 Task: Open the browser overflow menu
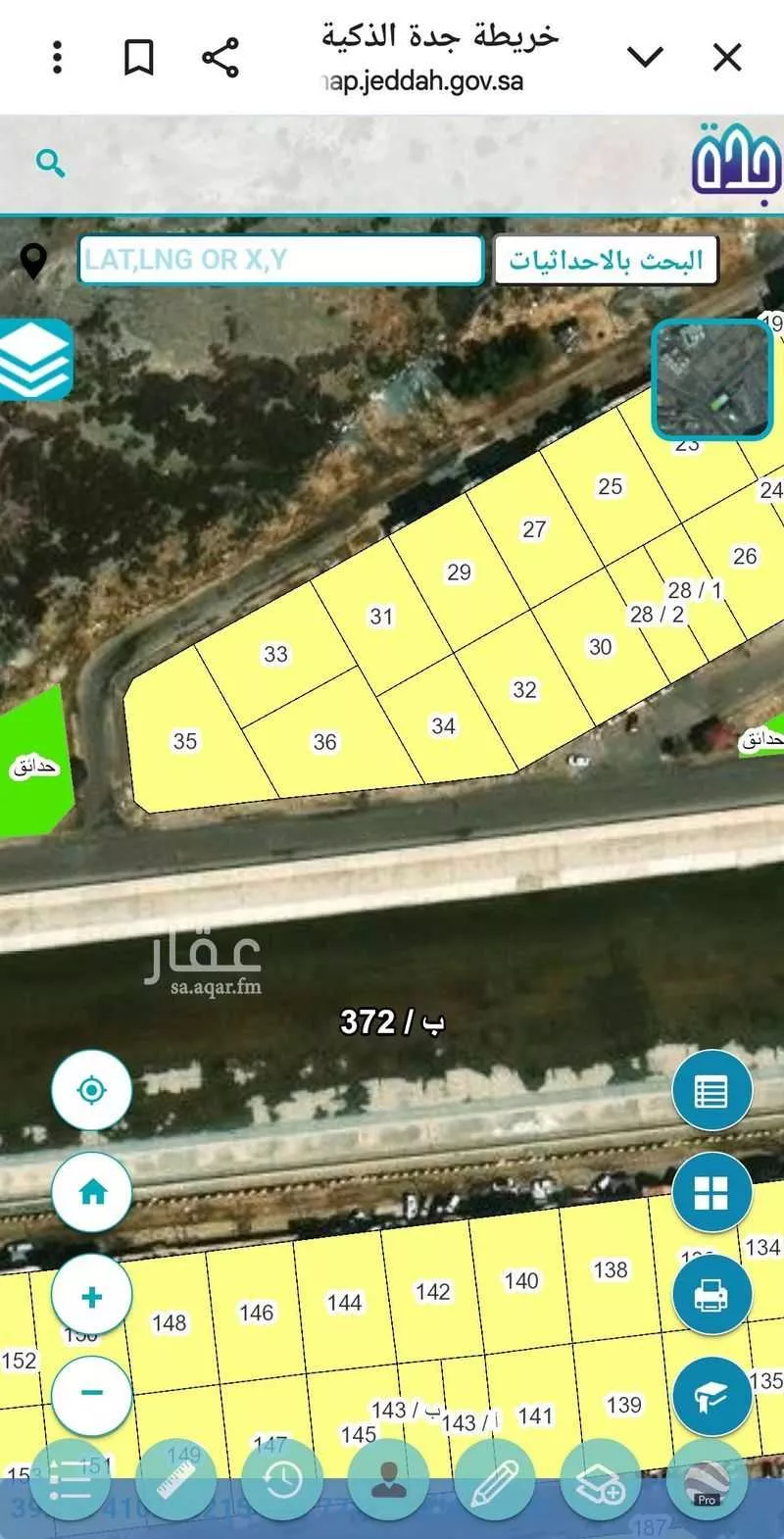pos(57,58)
